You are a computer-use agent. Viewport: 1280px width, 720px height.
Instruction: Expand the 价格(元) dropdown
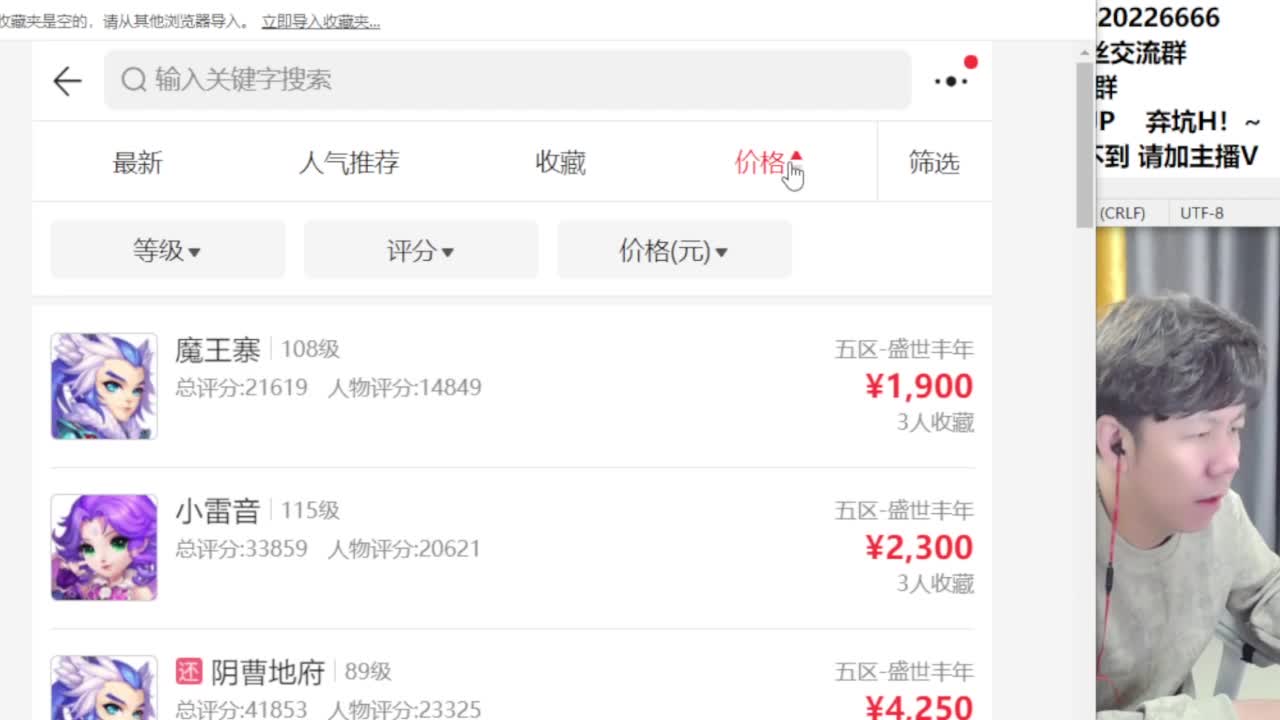(673, 251)
